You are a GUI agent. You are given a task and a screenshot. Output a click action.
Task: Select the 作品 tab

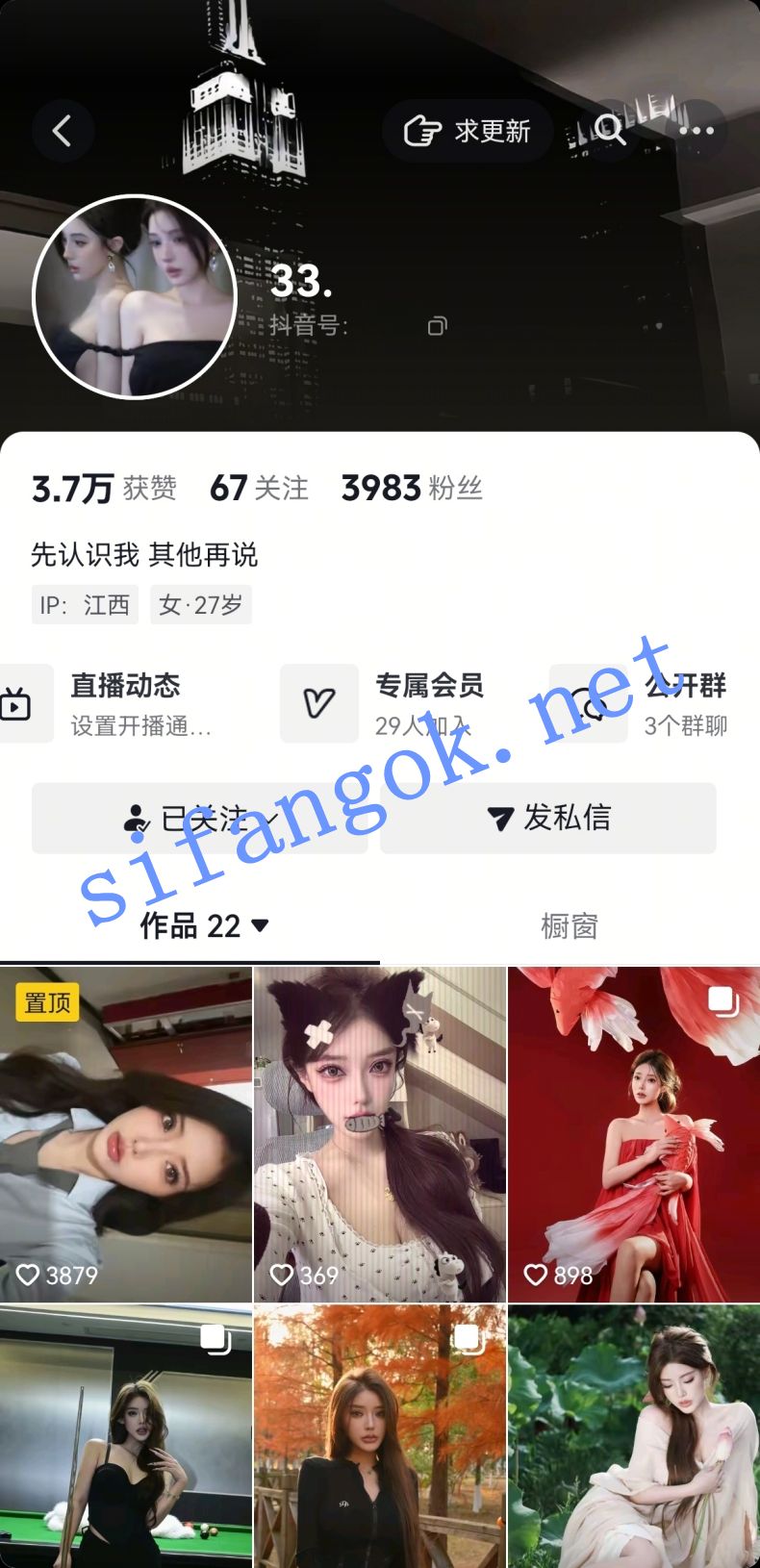pyautogui.click(x=188, y=925)
